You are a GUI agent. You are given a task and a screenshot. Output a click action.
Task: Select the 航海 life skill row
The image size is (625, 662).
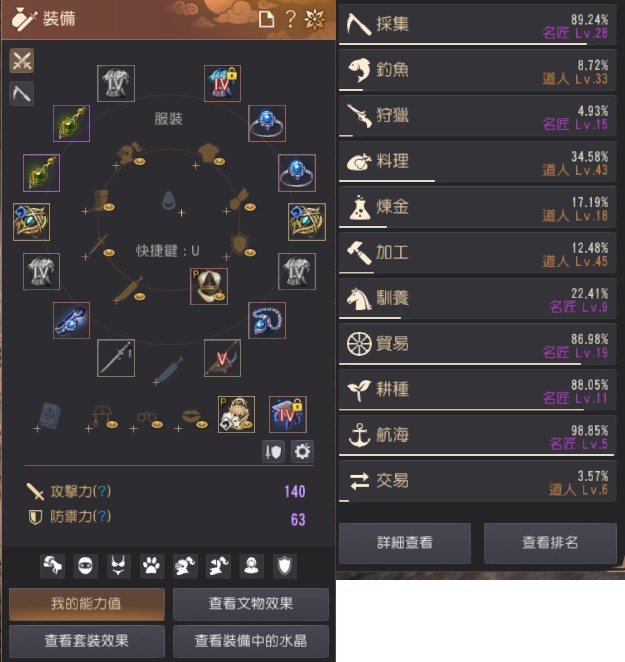click(477, 436)
